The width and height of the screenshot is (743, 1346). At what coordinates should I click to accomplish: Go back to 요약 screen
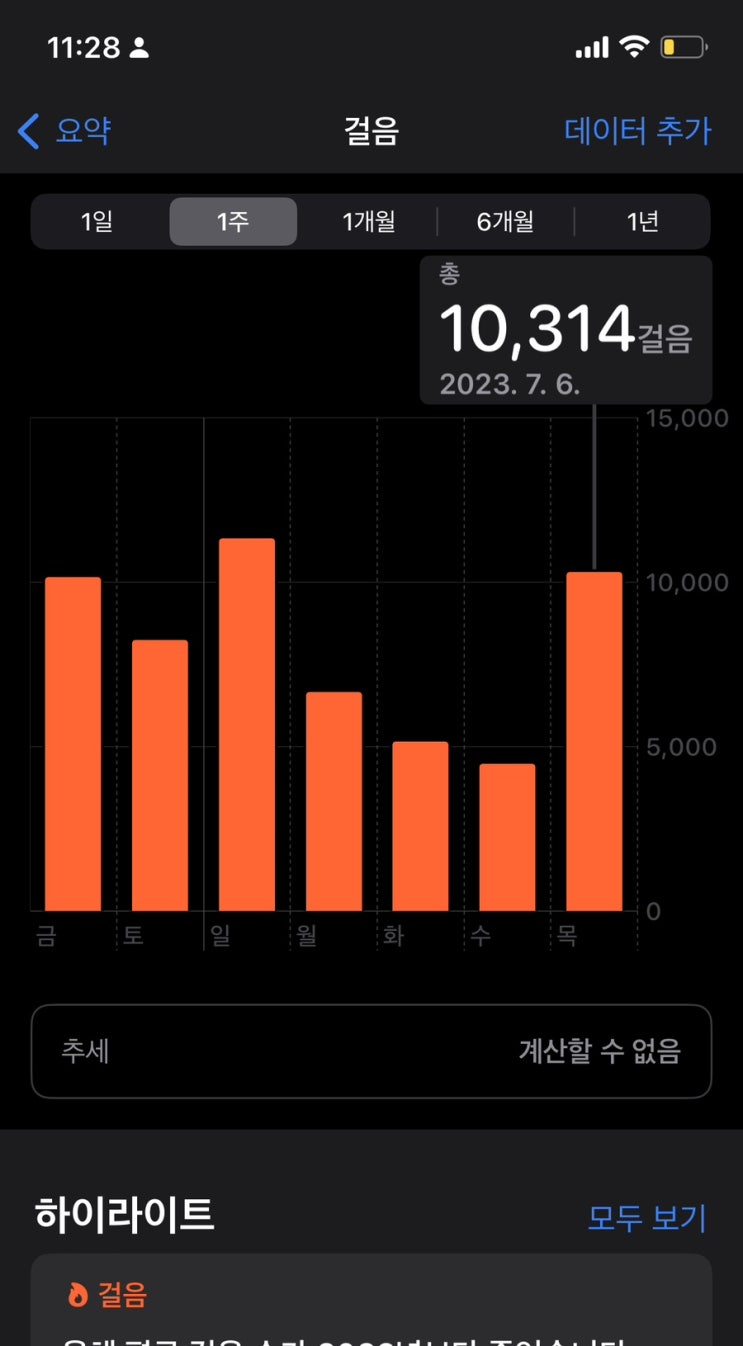64,131
